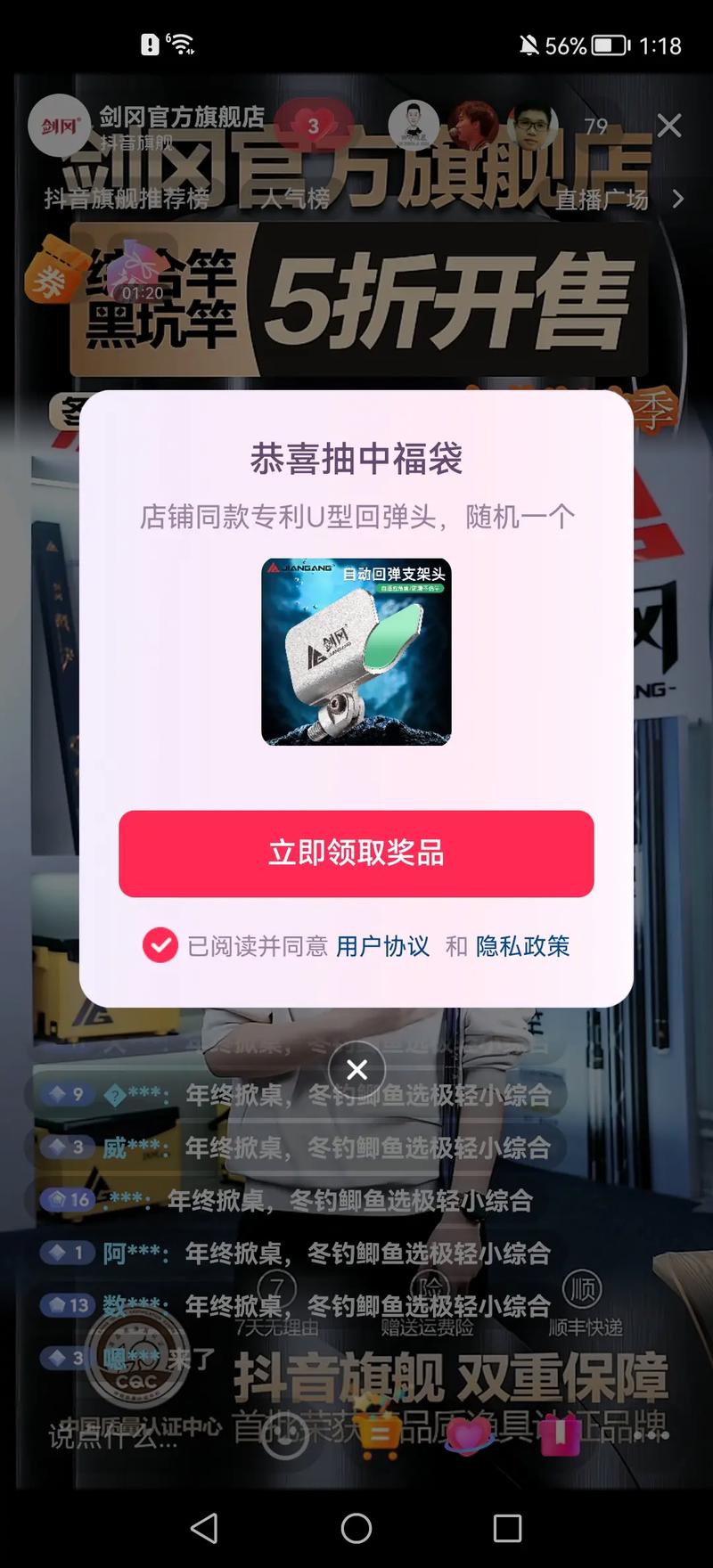The height and width of the screenshot is (1568, 713).
Task: Claim the prize with 立即领取奖品
Action: [x=356, y=853]
